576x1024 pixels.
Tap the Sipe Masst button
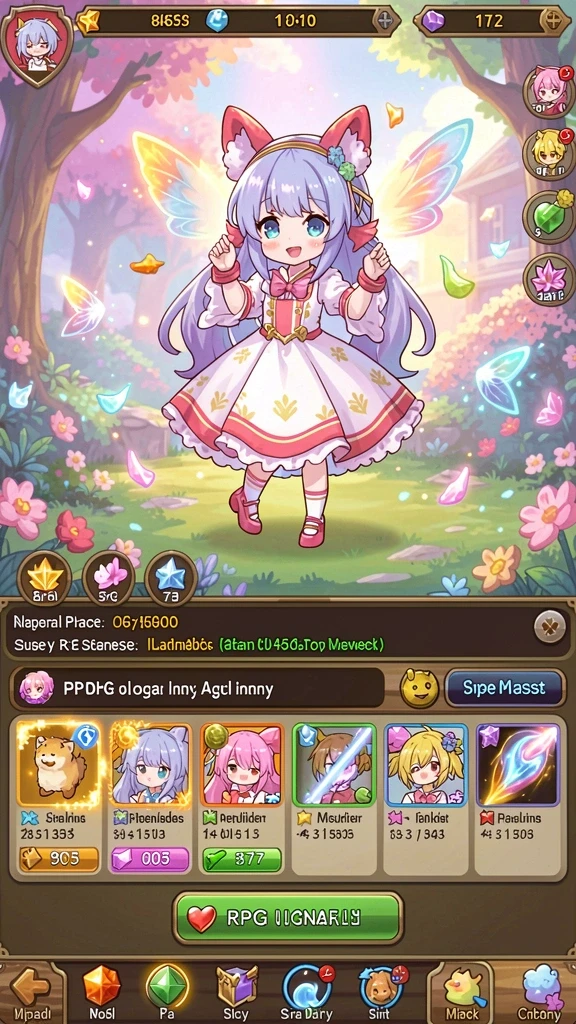tap(504, 688)
